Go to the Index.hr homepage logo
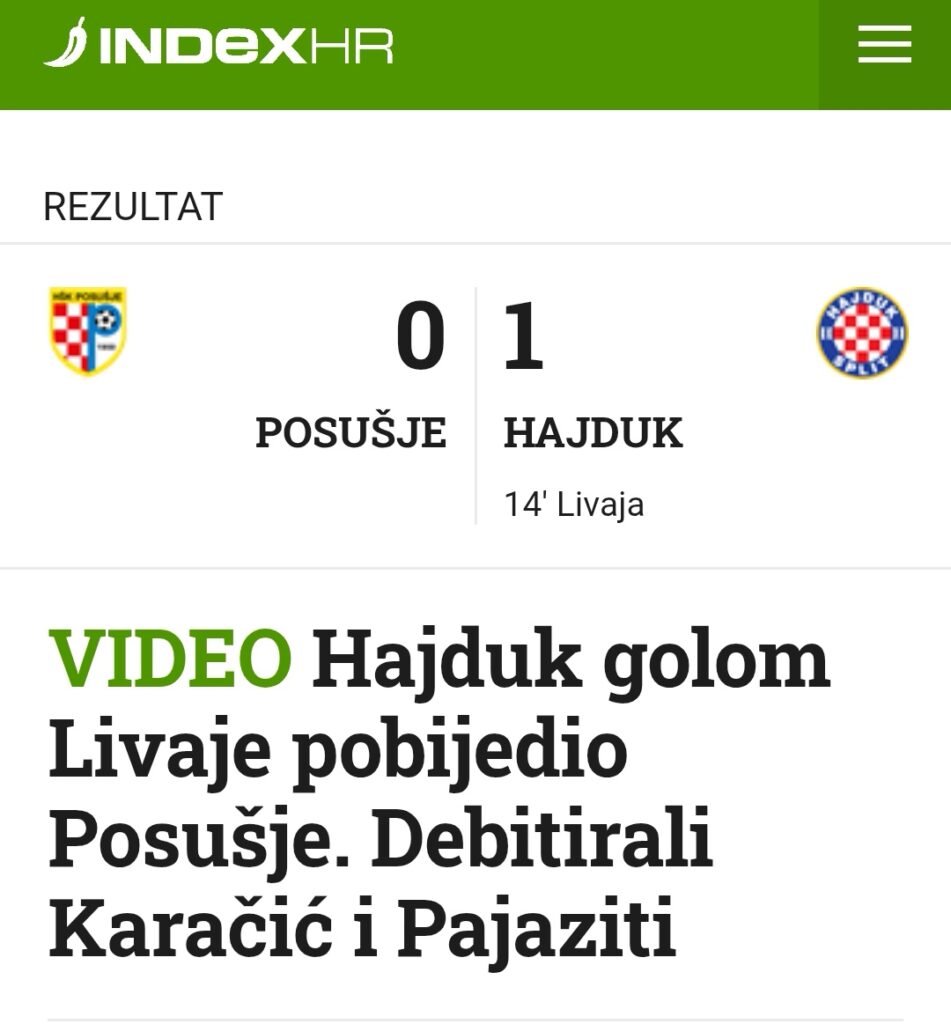 coord(219,46)
